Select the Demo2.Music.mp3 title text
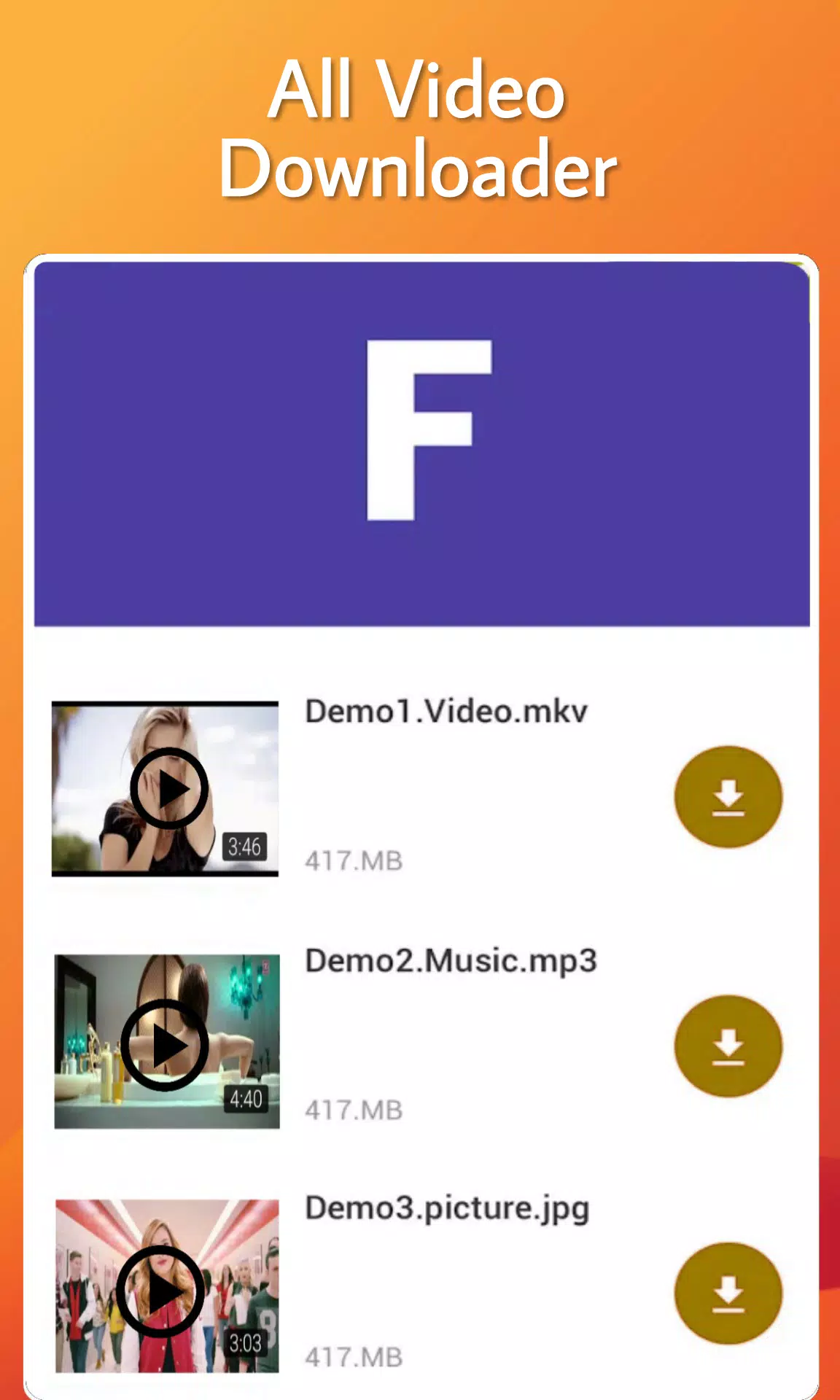The image size is (840, 1400). pos(450,961)
